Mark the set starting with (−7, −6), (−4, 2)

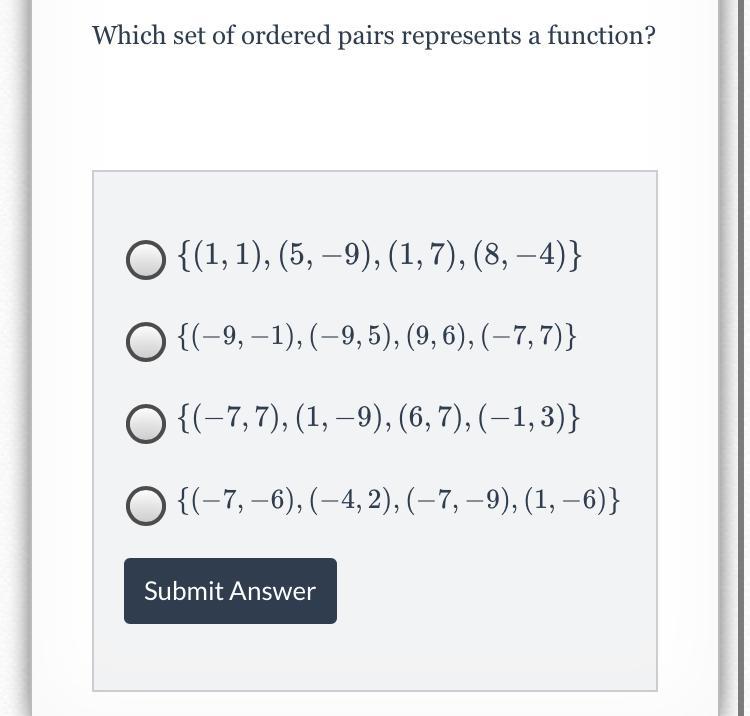click(x=146, y=506)
